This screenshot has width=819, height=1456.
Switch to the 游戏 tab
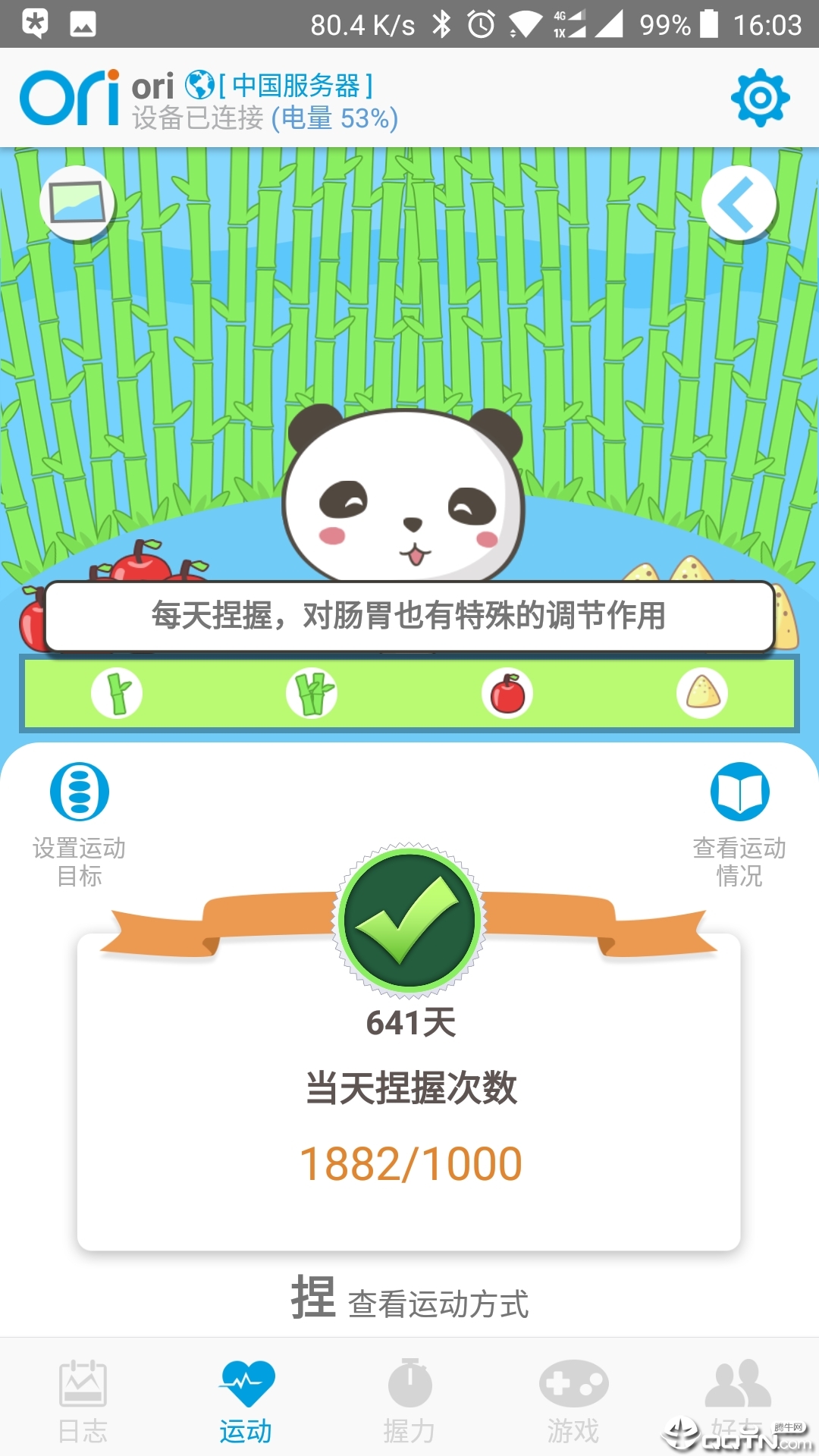[573, 1400]
